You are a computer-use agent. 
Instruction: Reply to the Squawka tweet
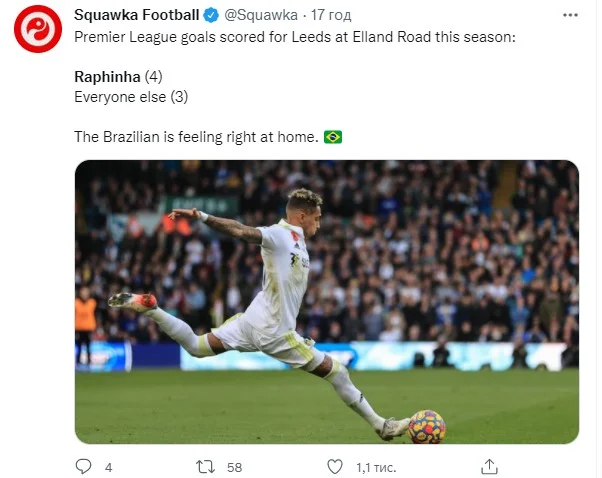[82, 466]
